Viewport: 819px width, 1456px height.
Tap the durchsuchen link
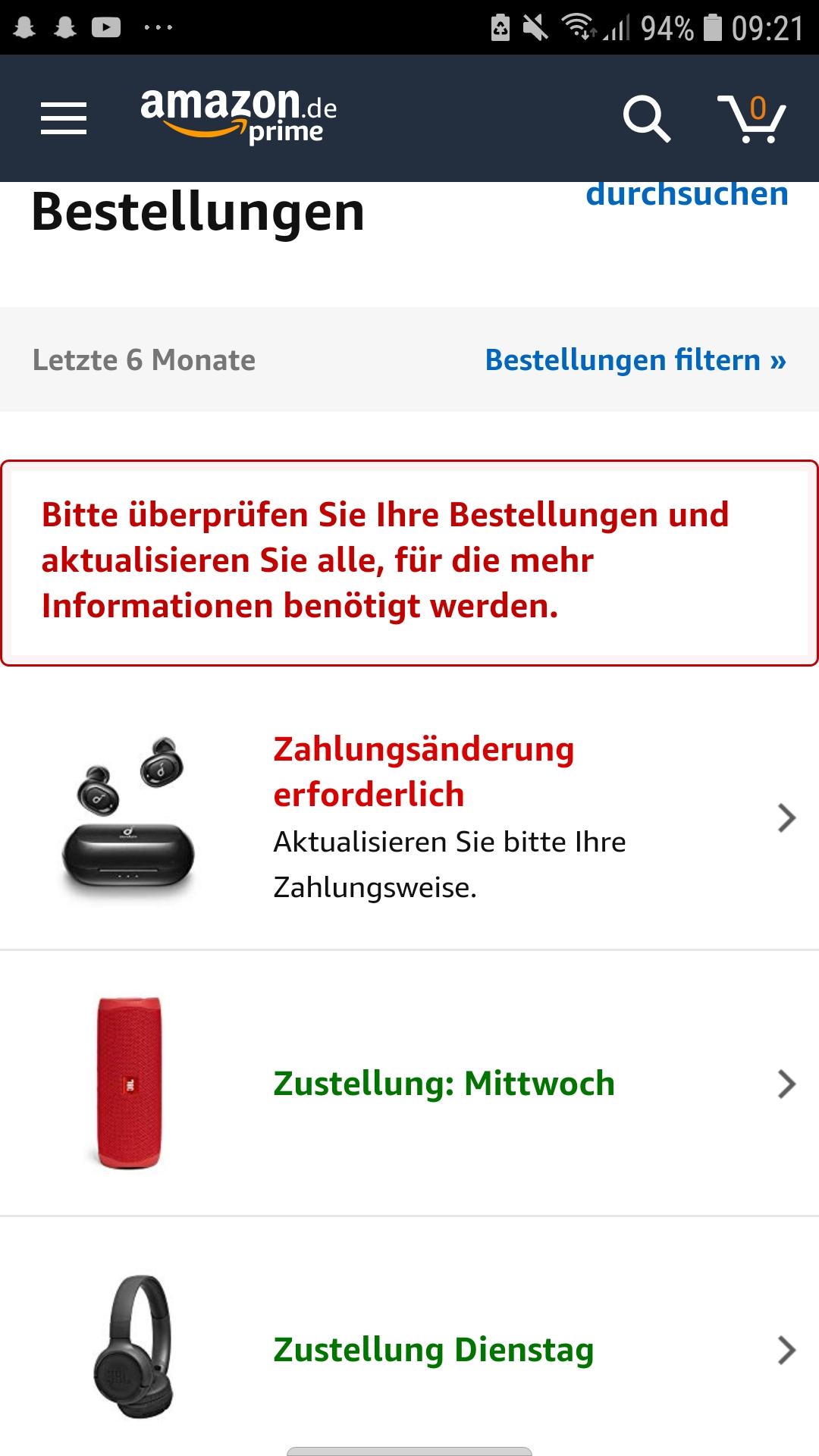point(686,196)
